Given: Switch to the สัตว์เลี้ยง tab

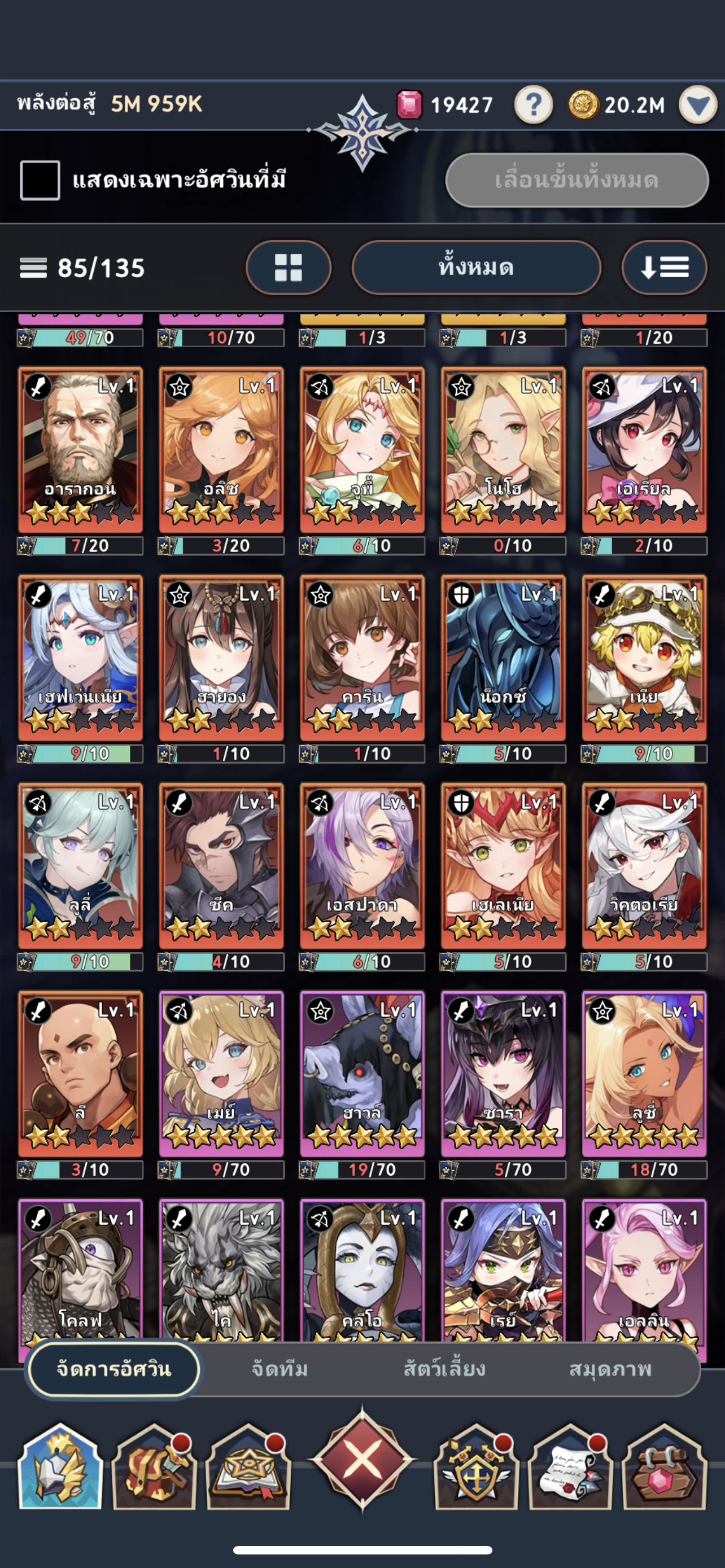Looking at the screenshot, I should coord(444,1369).
